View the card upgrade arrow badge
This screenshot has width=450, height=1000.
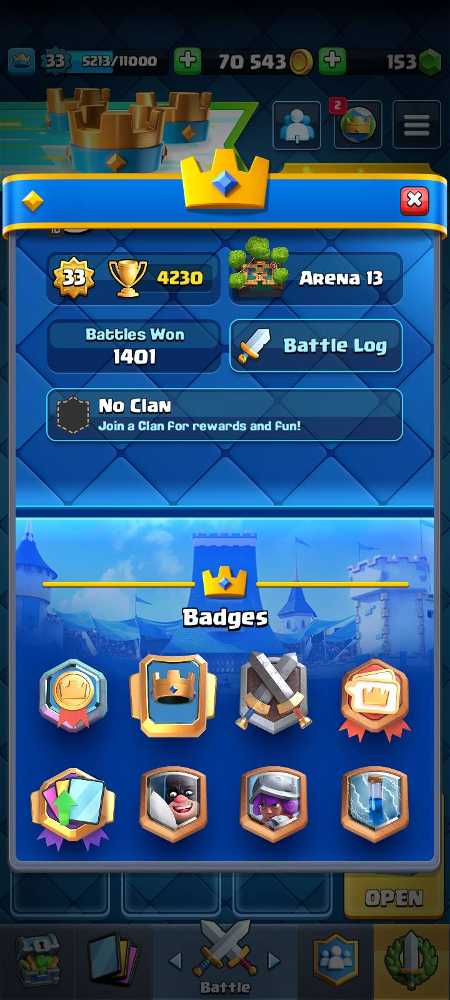pyautogui.click(x=73, y=809)
